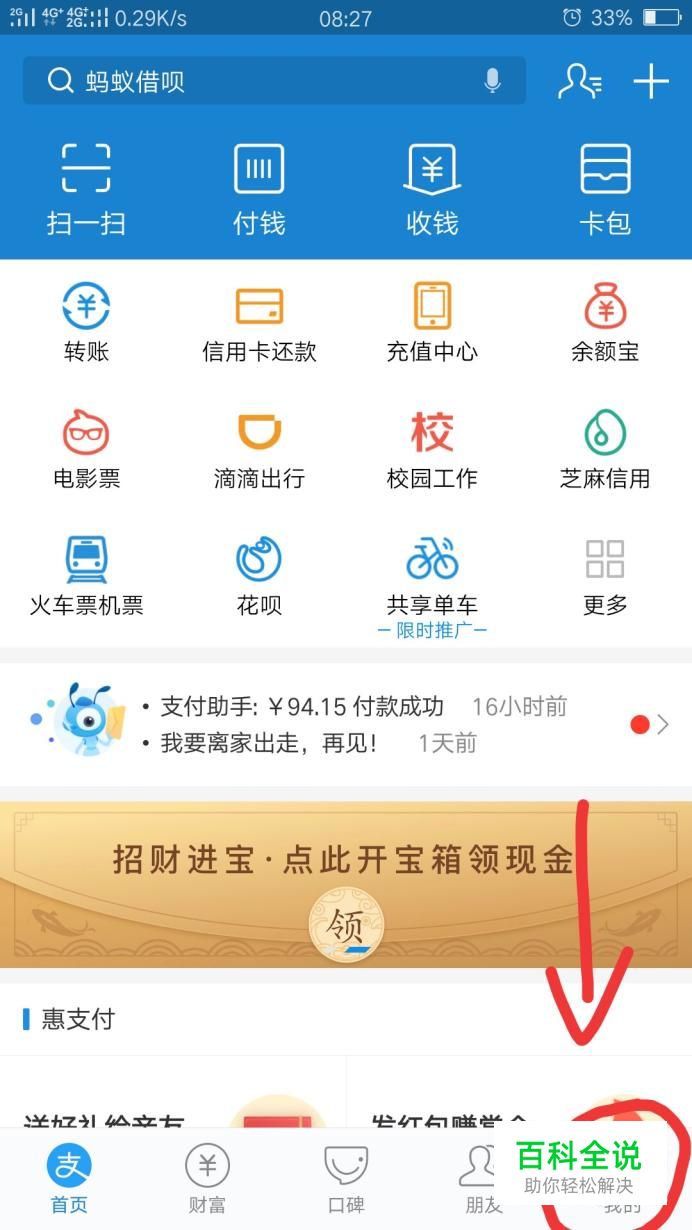Screen dimensions: 692x1230
Task: Open 信用卡还款 credit card repayment
Action: click(259, 322)
